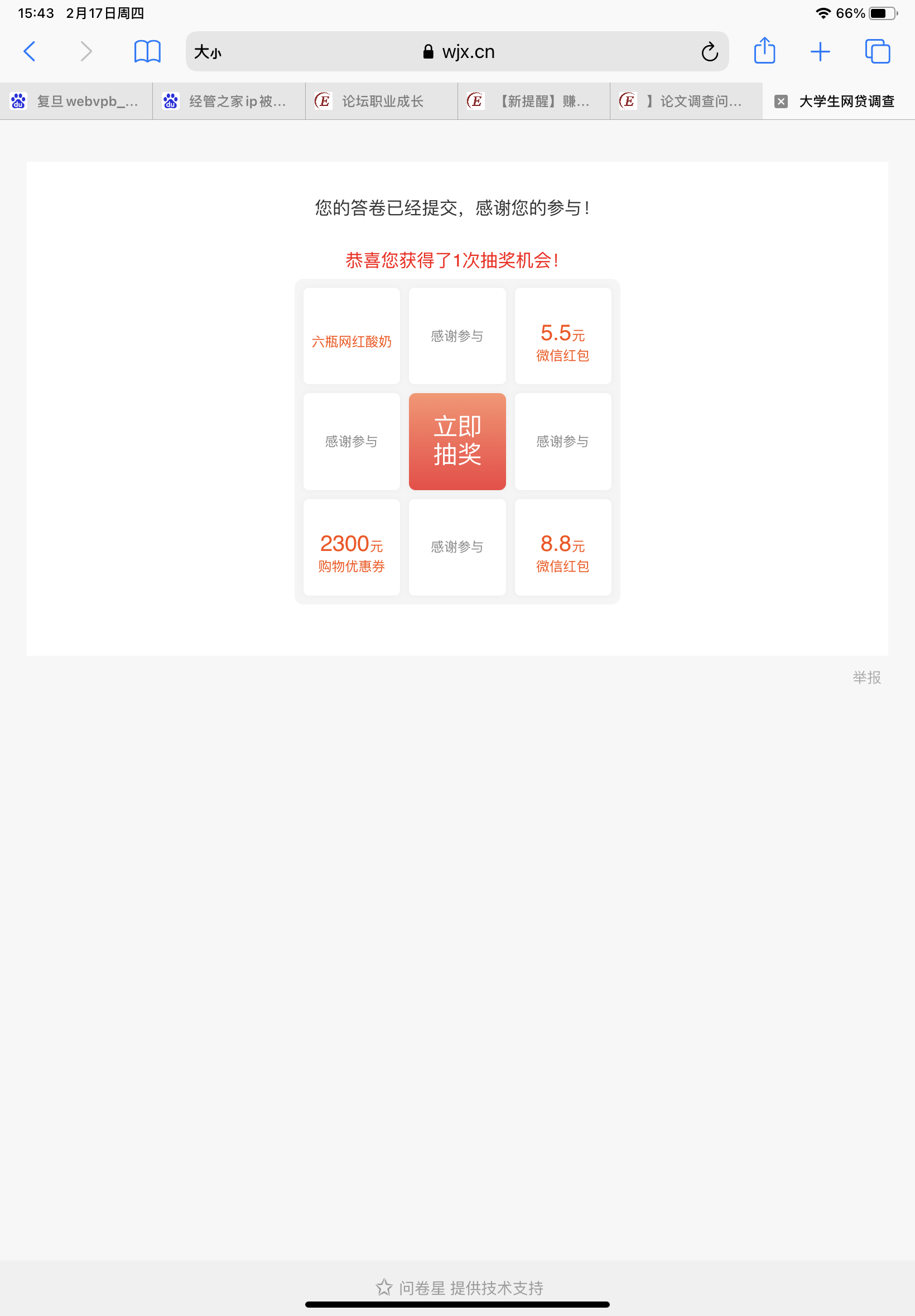This screenshot has height=1316, width=915.
Task: Close the 大学生网贷调查 tab
Action: [781, 101]
